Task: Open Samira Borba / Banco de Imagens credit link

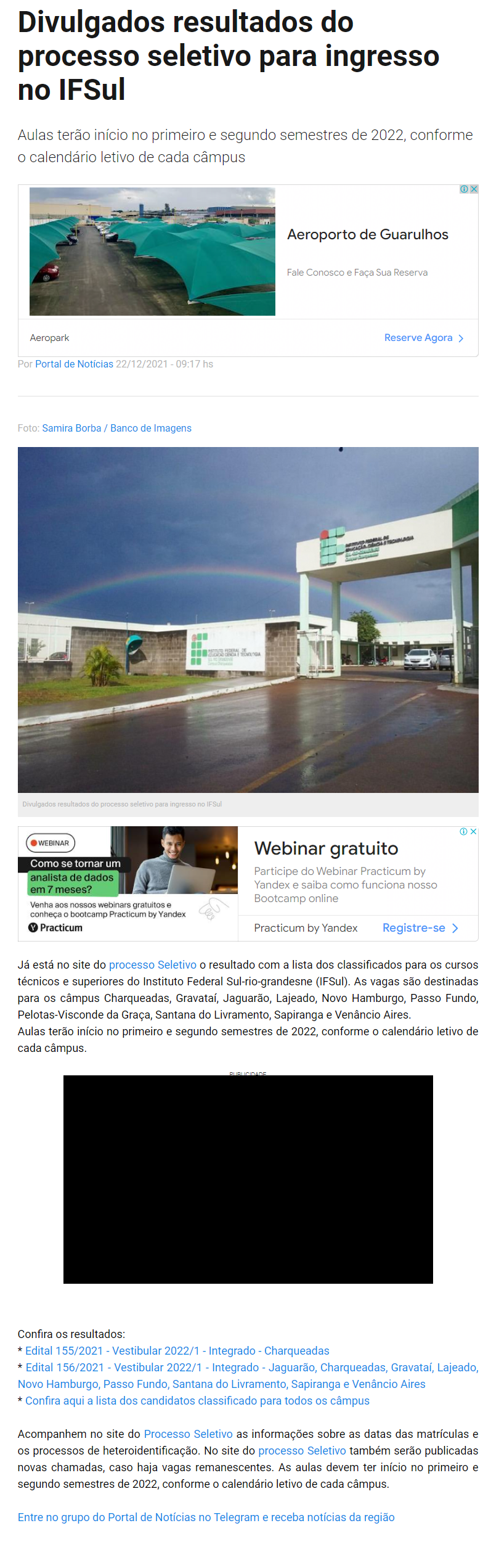Action: coord(116,429)
